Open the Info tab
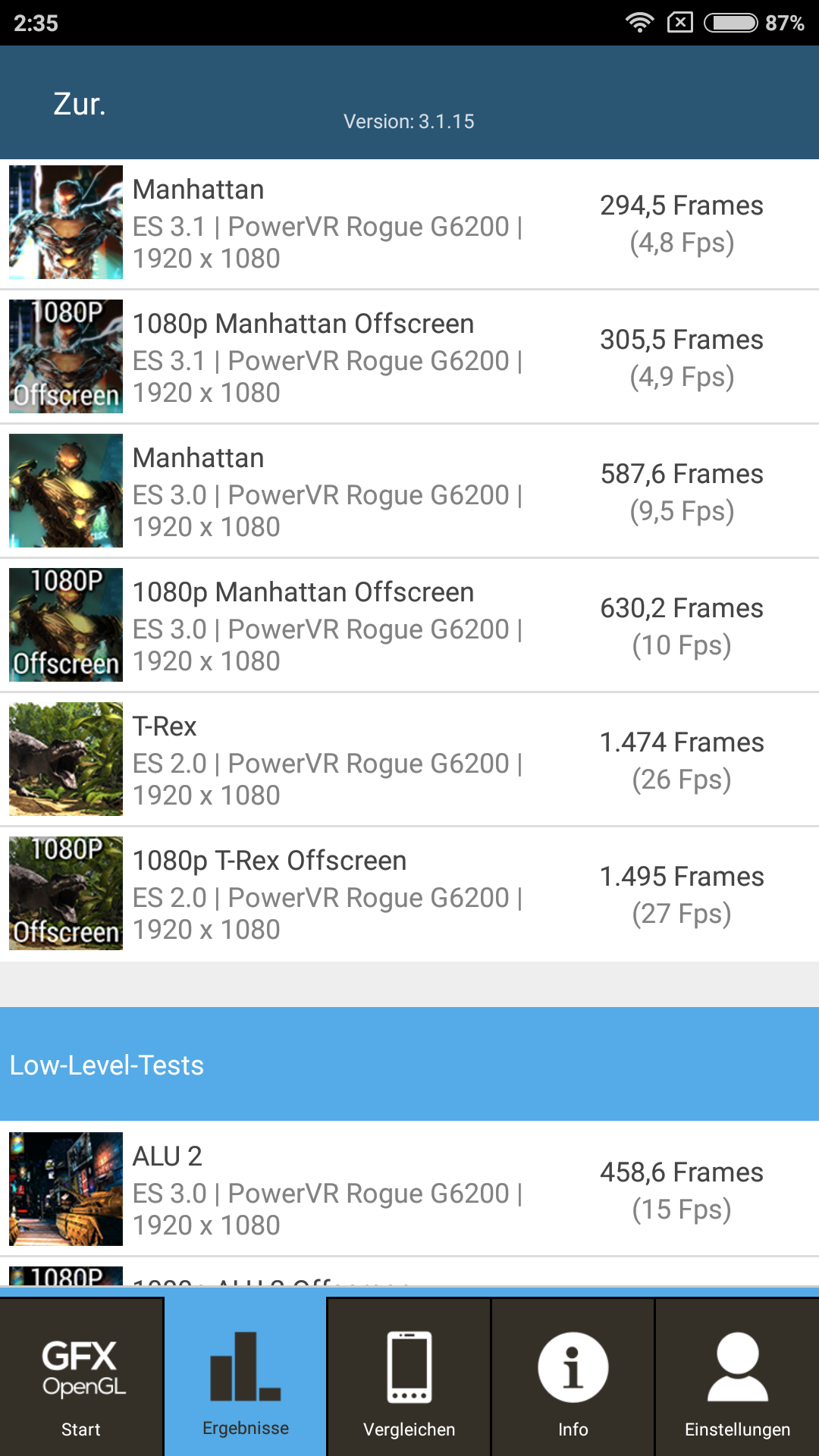The width and height of the screenshot is (819, 1456). [x=573, y=1376]
